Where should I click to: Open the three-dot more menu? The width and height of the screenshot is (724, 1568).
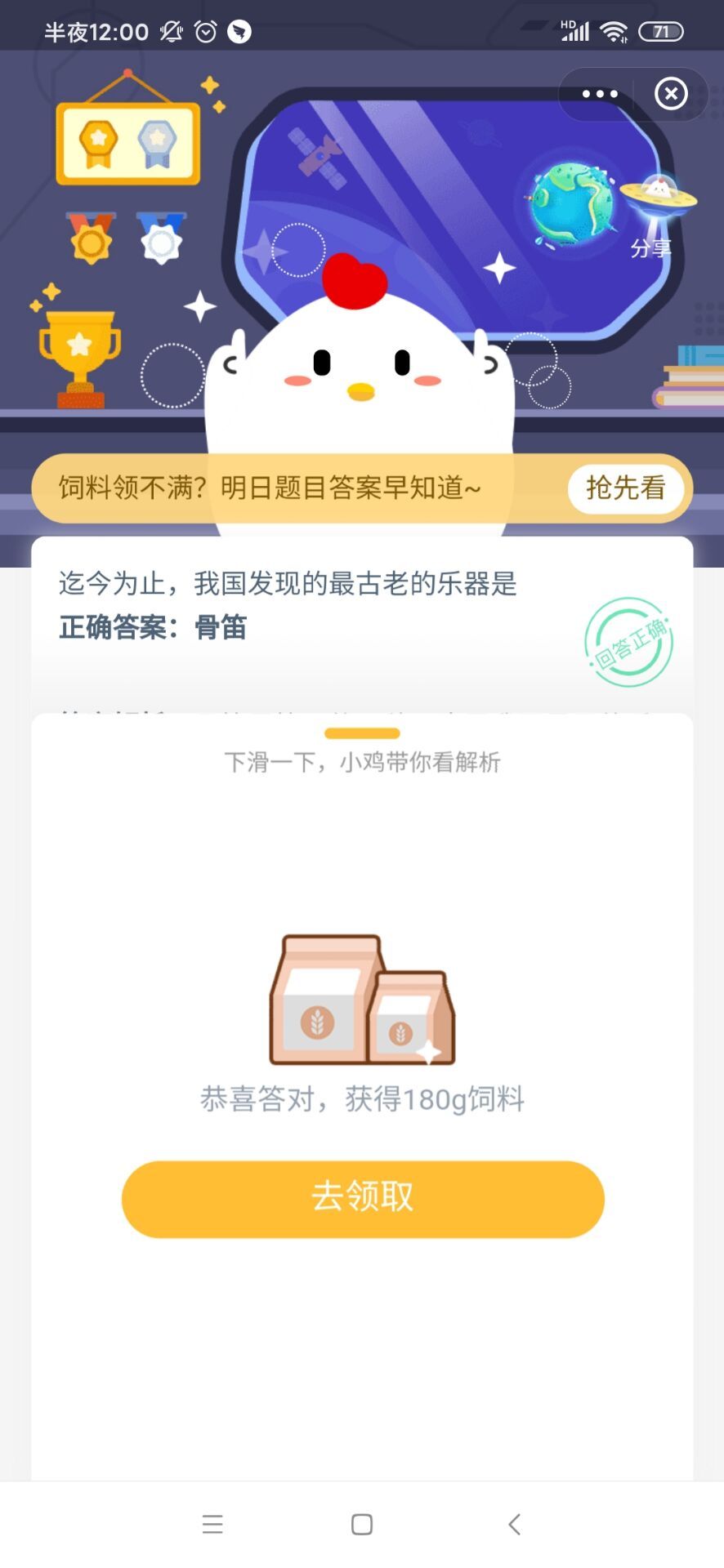pos(600,94)
